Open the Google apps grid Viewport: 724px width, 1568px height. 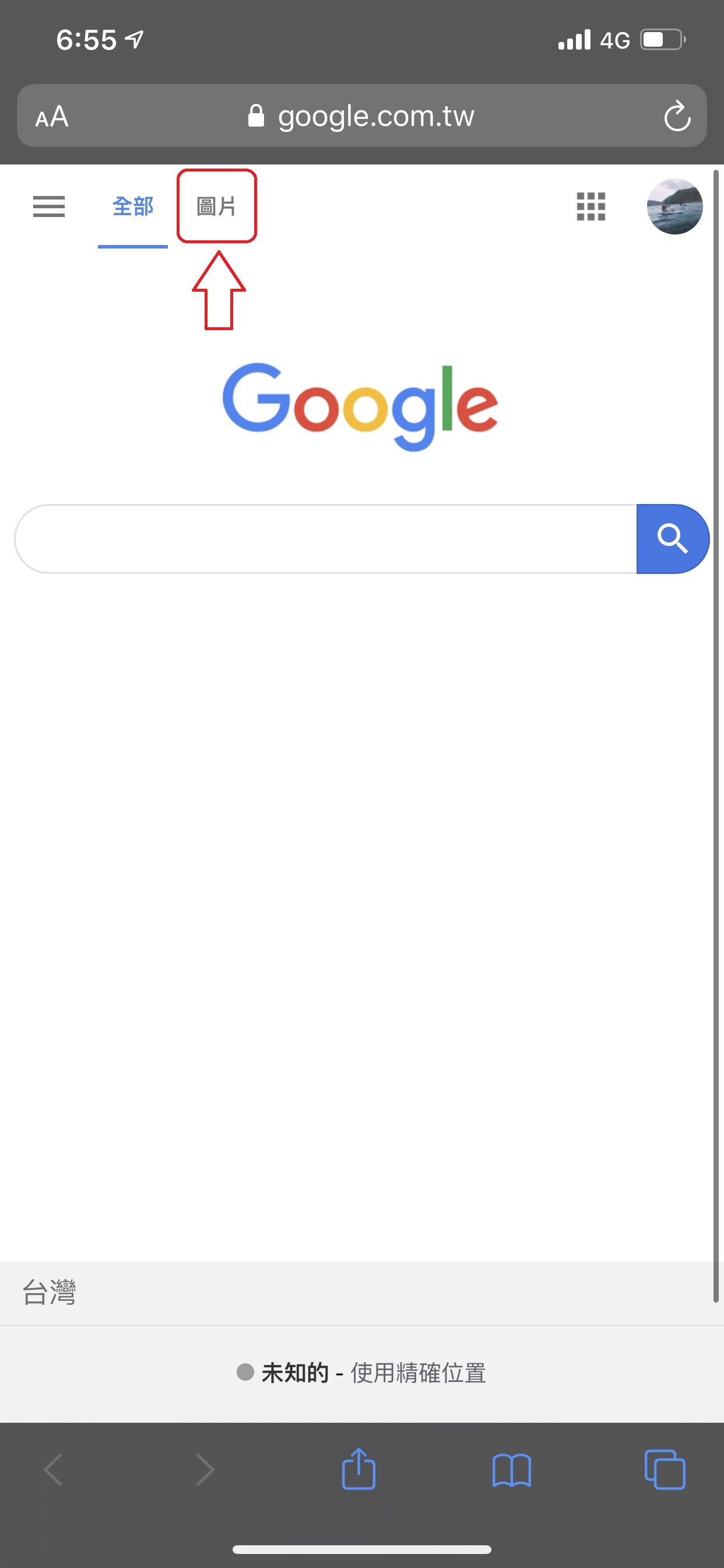(590, 206)
